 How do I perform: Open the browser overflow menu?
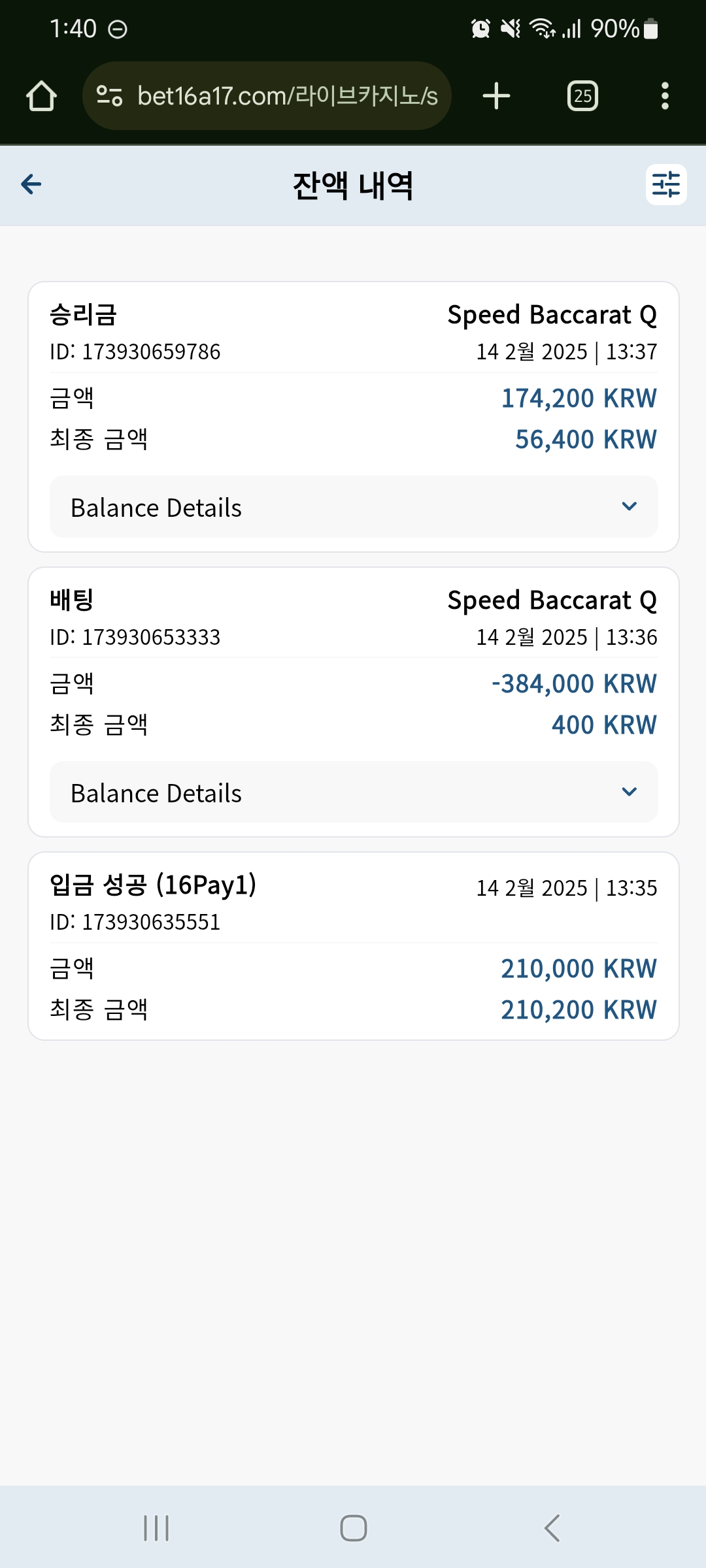coord(665,96)
